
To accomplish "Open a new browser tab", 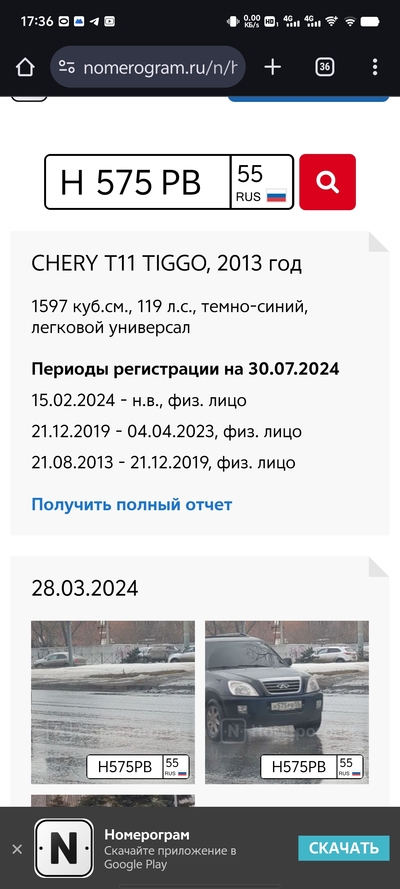I will (x=273, y=67).
